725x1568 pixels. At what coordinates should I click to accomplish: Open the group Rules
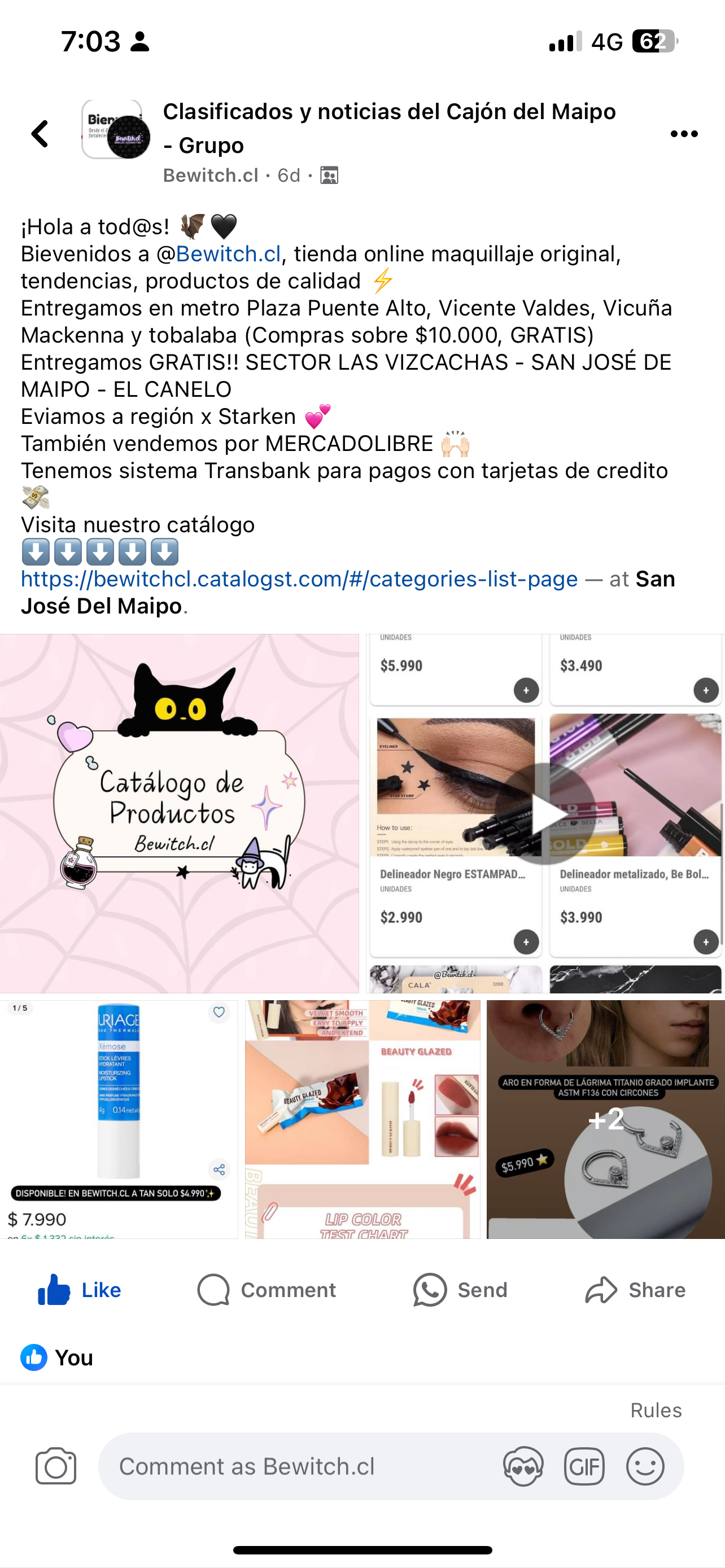click(x=656, y=1411)
